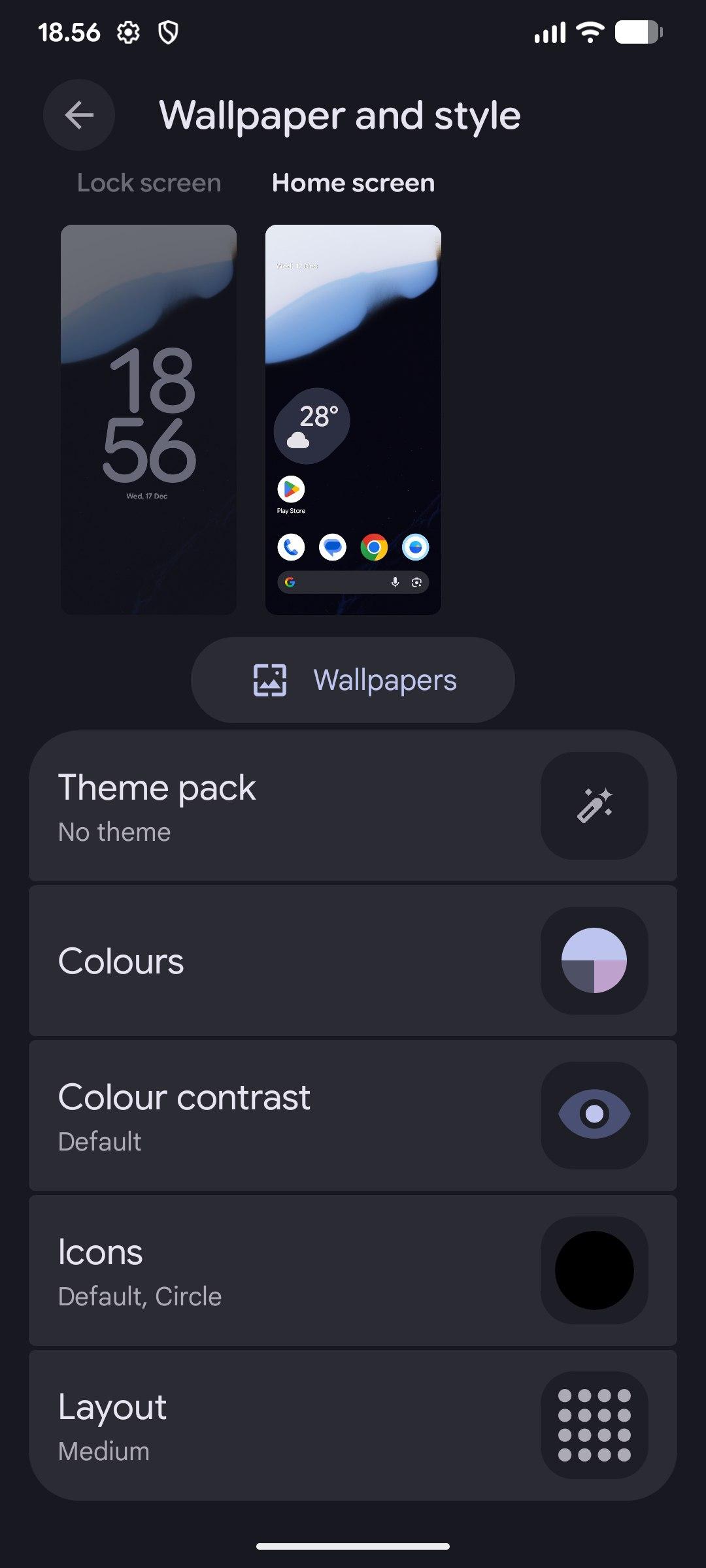Image resolution: width=706 pixels, height=1568 pixels.
Task: Go back from Wallpaper and style
Action: pyautogui.click(x=79, y=116)
